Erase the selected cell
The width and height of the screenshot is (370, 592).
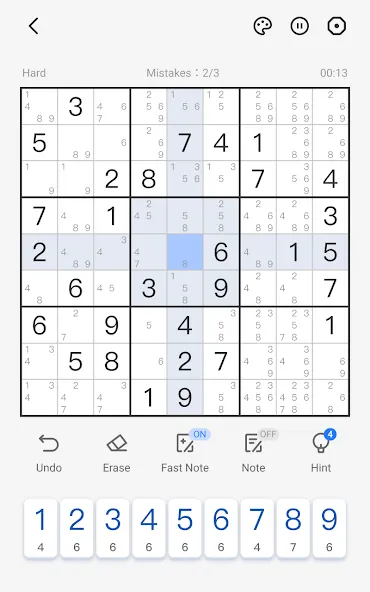point(117,453)
